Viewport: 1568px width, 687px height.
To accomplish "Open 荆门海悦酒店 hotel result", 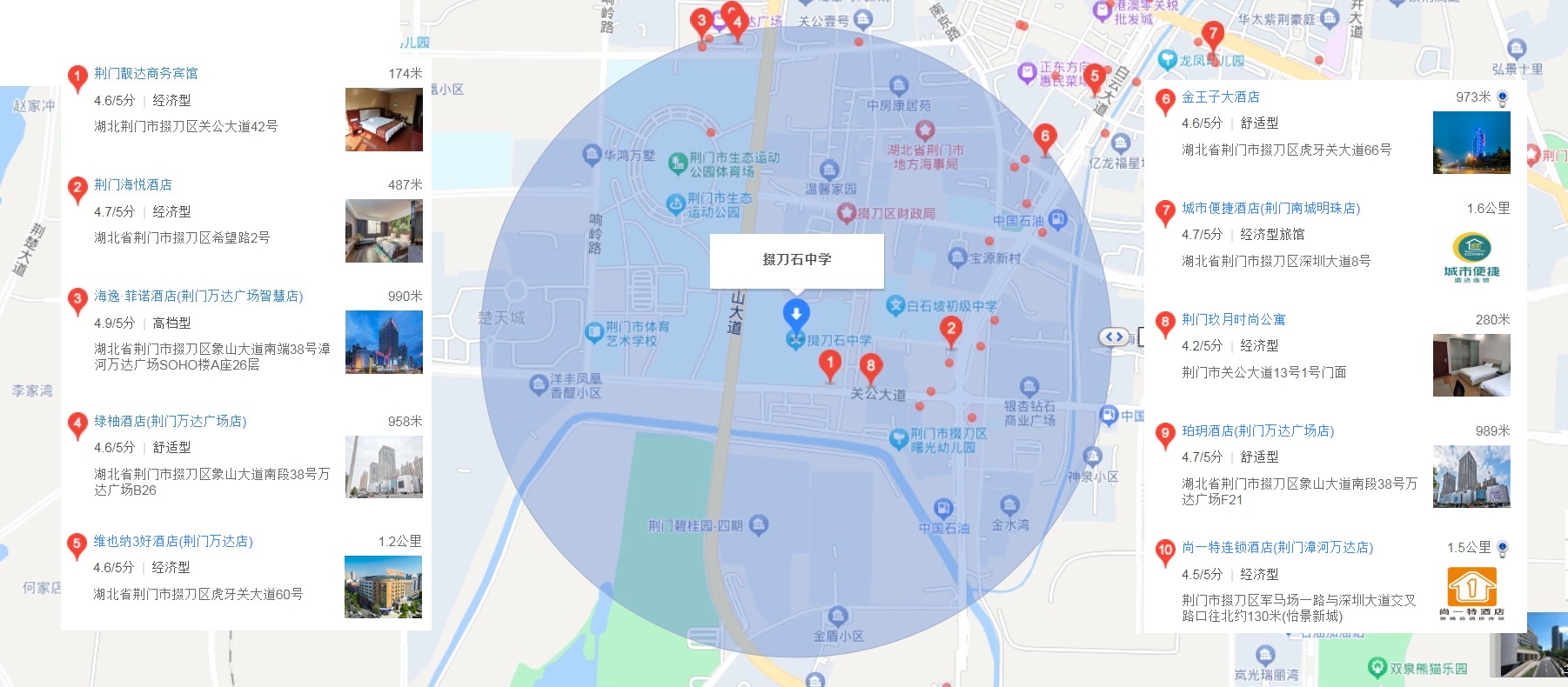I will click(133, 185).
